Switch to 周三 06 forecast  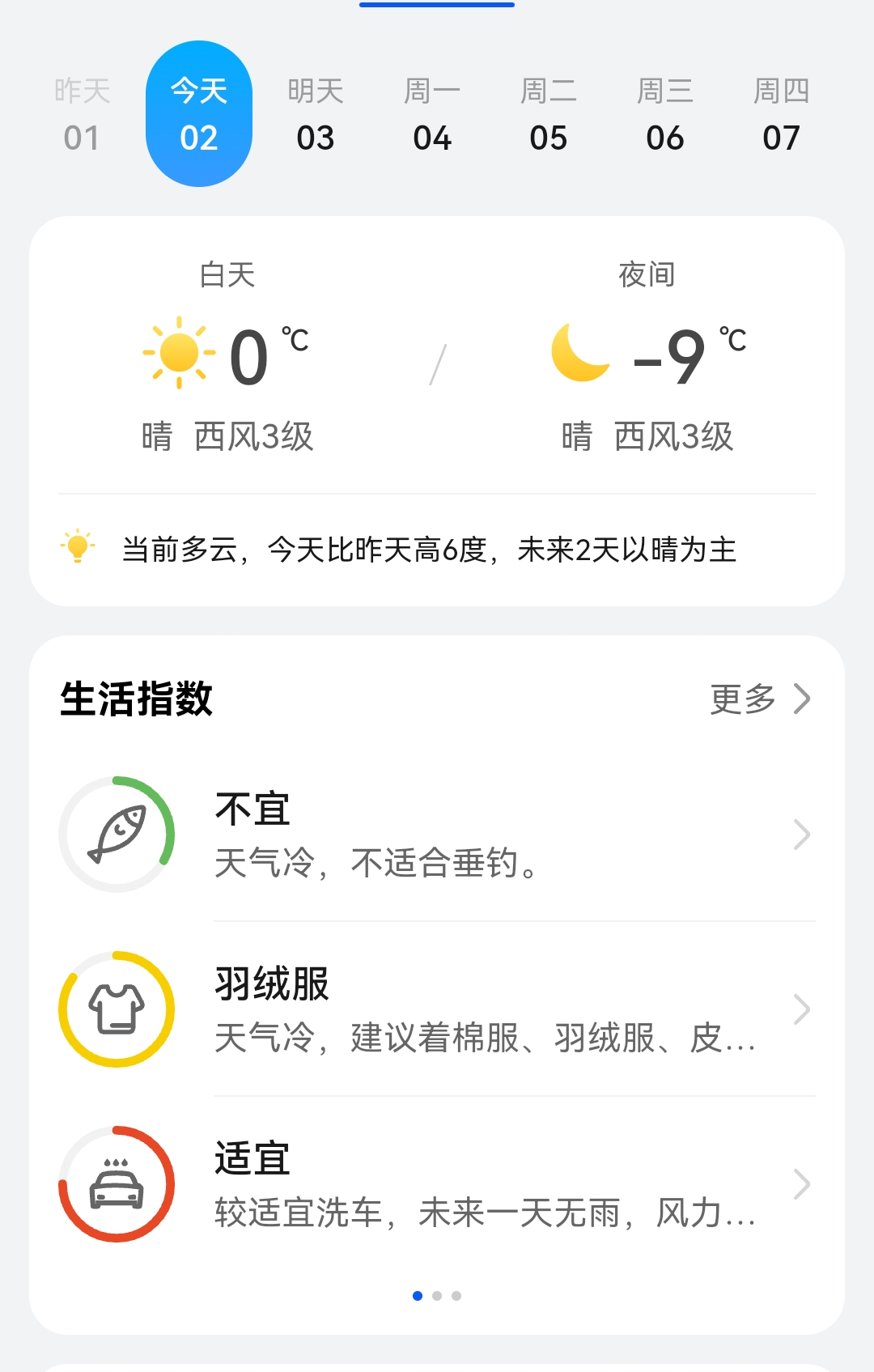[x=665, y=114]
